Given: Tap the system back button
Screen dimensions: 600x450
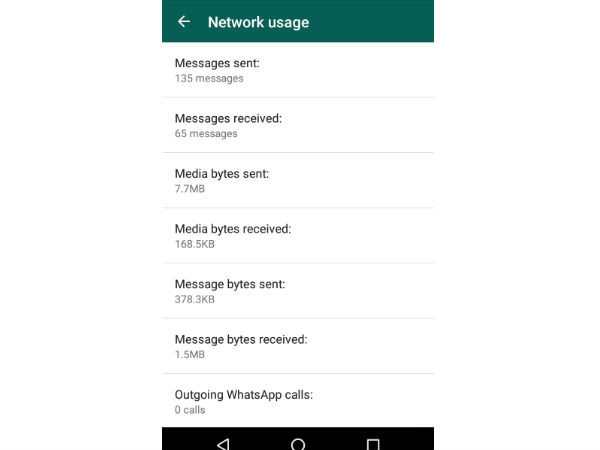Looking at the screenshot, I should click(223, 443).
